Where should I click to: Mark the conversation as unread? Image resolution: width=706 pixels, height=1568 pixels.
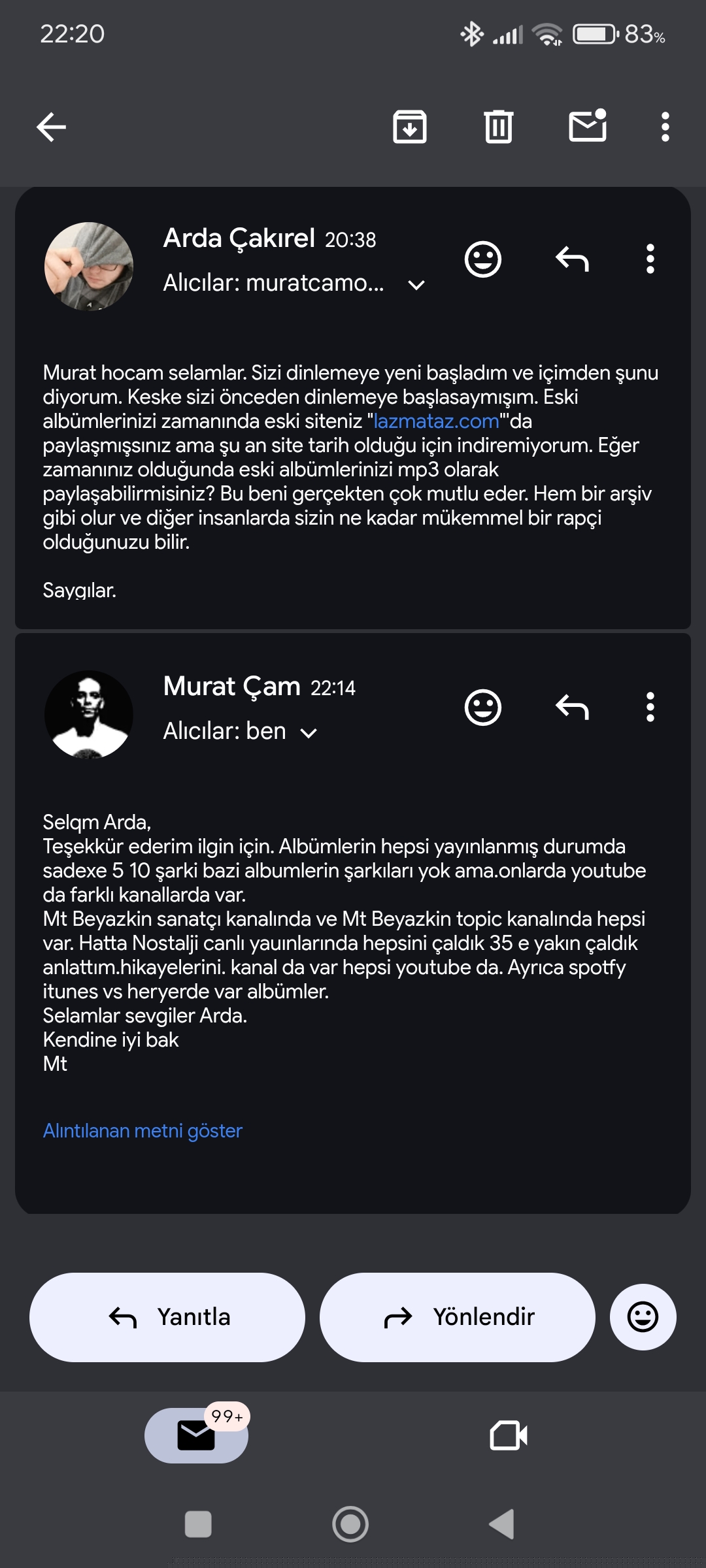(588, 125)
